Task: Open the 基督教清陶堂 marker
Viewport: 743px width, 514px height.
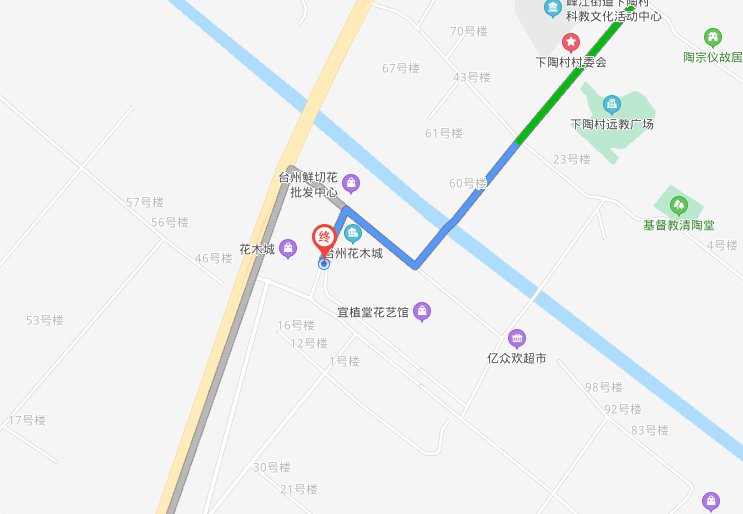Action: 679,206
